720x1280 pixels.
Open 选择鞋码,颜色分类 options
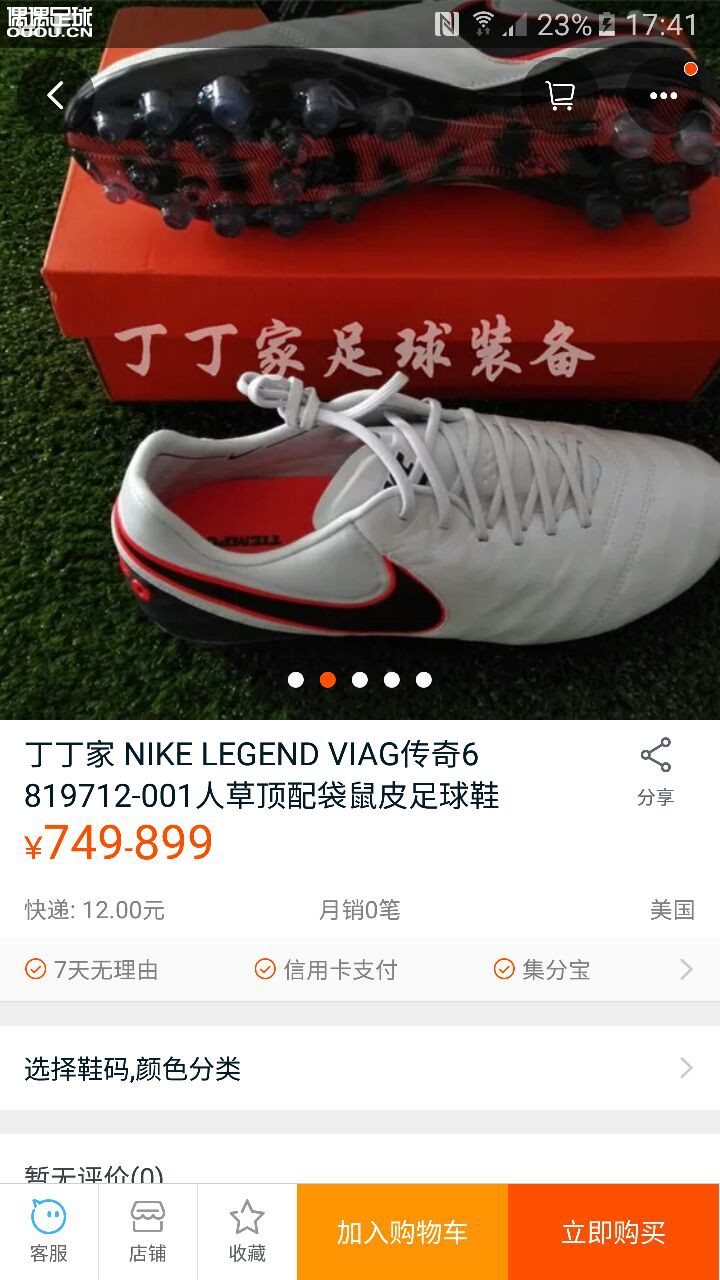(360, 1068)
